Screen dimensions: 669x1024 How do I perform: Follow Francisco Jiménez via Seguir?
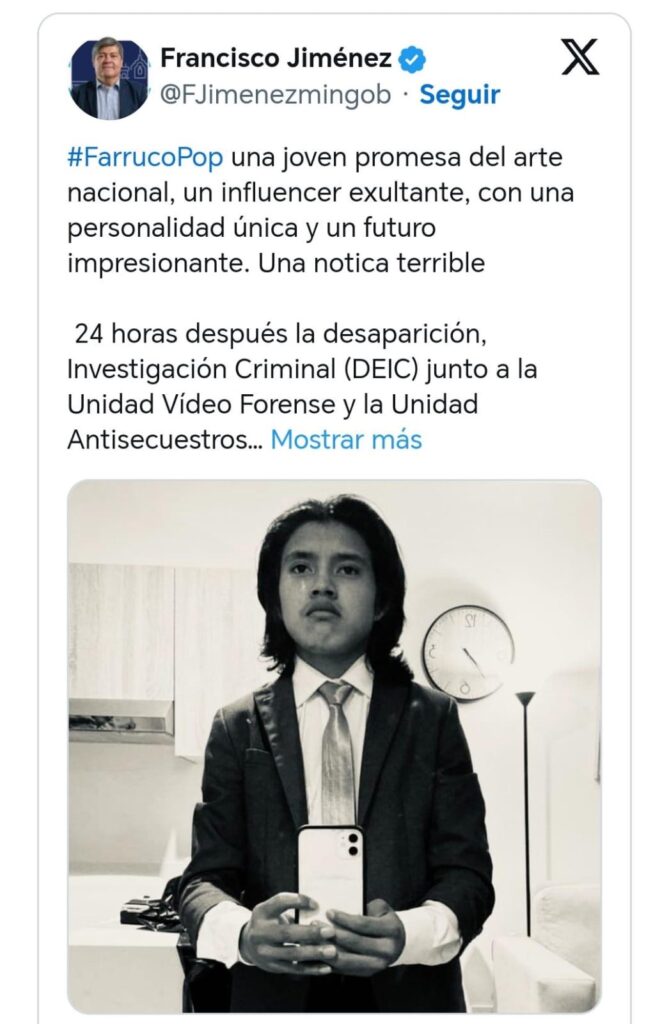[459, 95]
